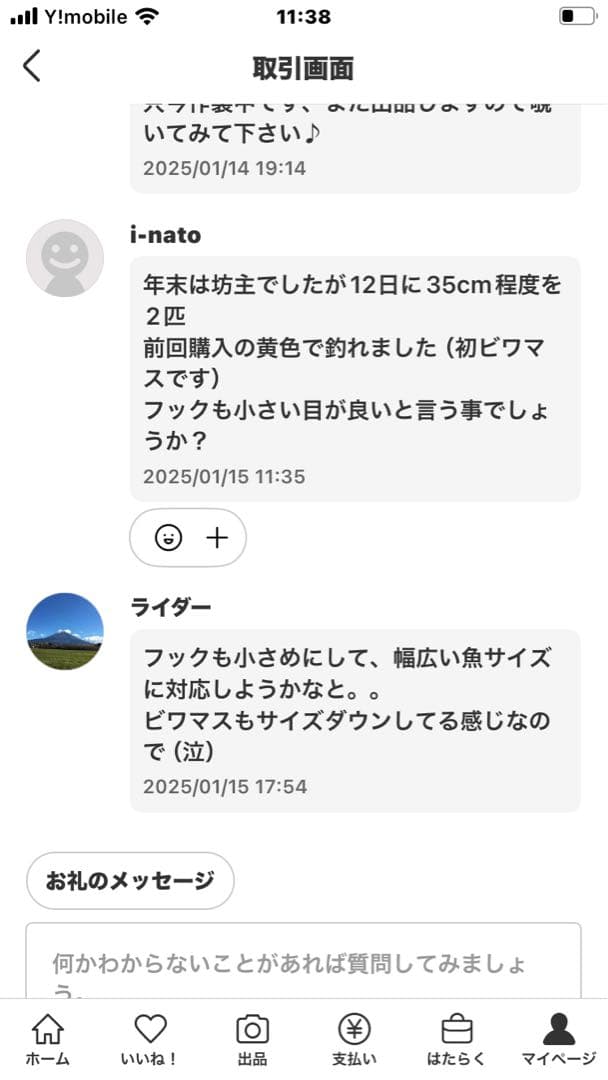Open i-nato's profile avatar
608x1080 pixels.
[x=65, y=258]
